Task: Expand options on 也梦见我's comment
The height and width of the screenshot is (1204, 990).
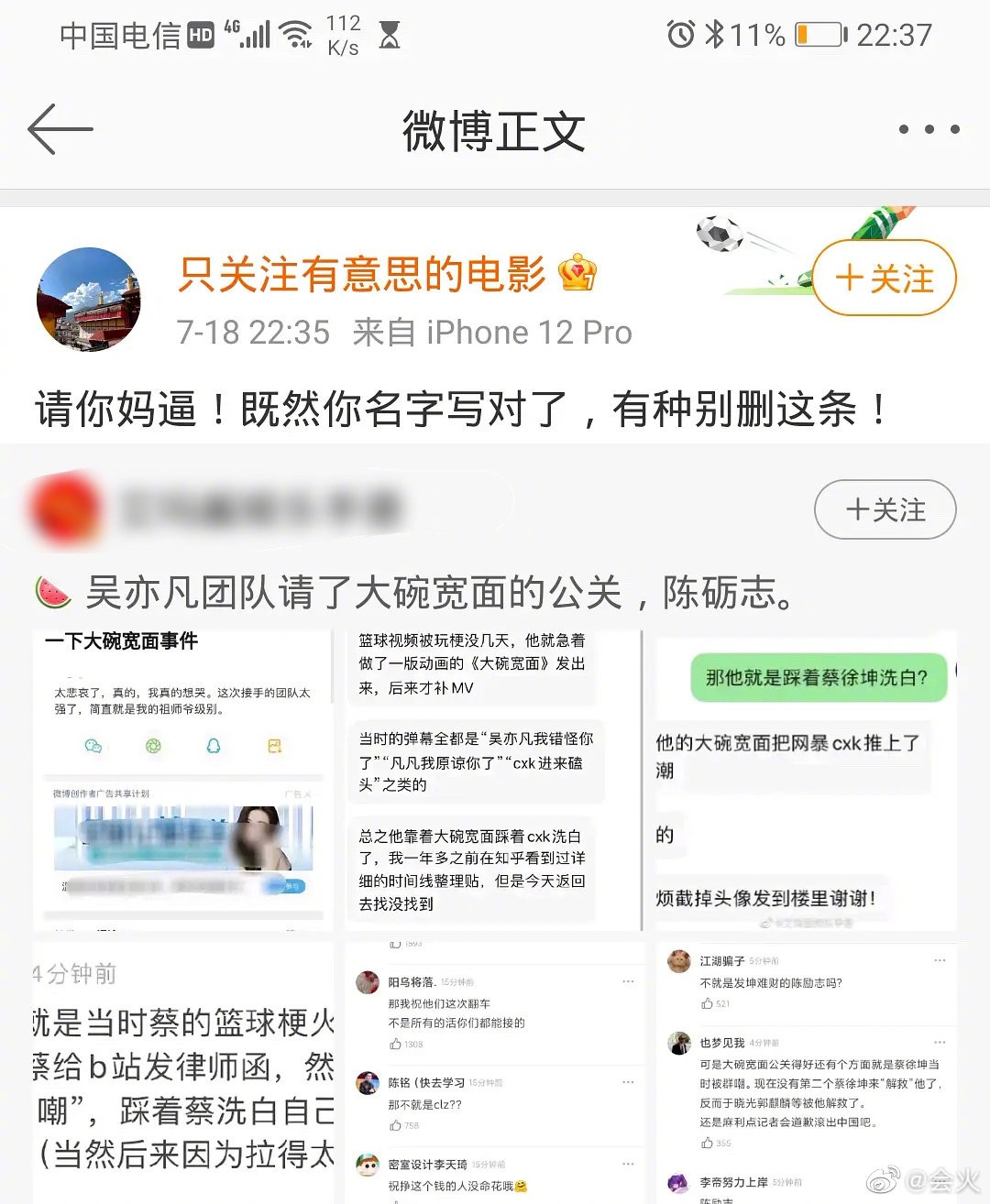Action: point(939,1042)
